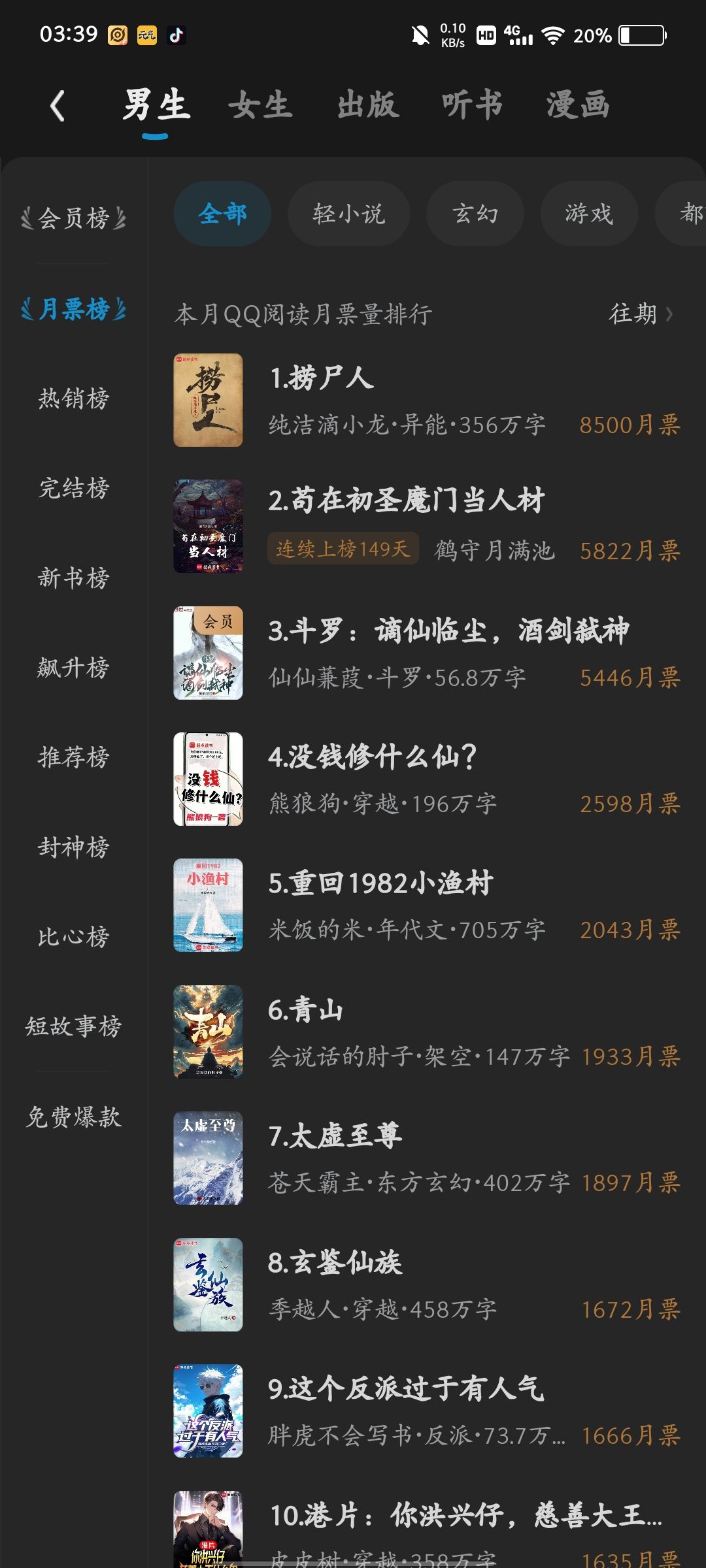The height and width of the screenshot is (1568, 706).
Task: Open the book 捞尸人
Action: coord(425,400)
